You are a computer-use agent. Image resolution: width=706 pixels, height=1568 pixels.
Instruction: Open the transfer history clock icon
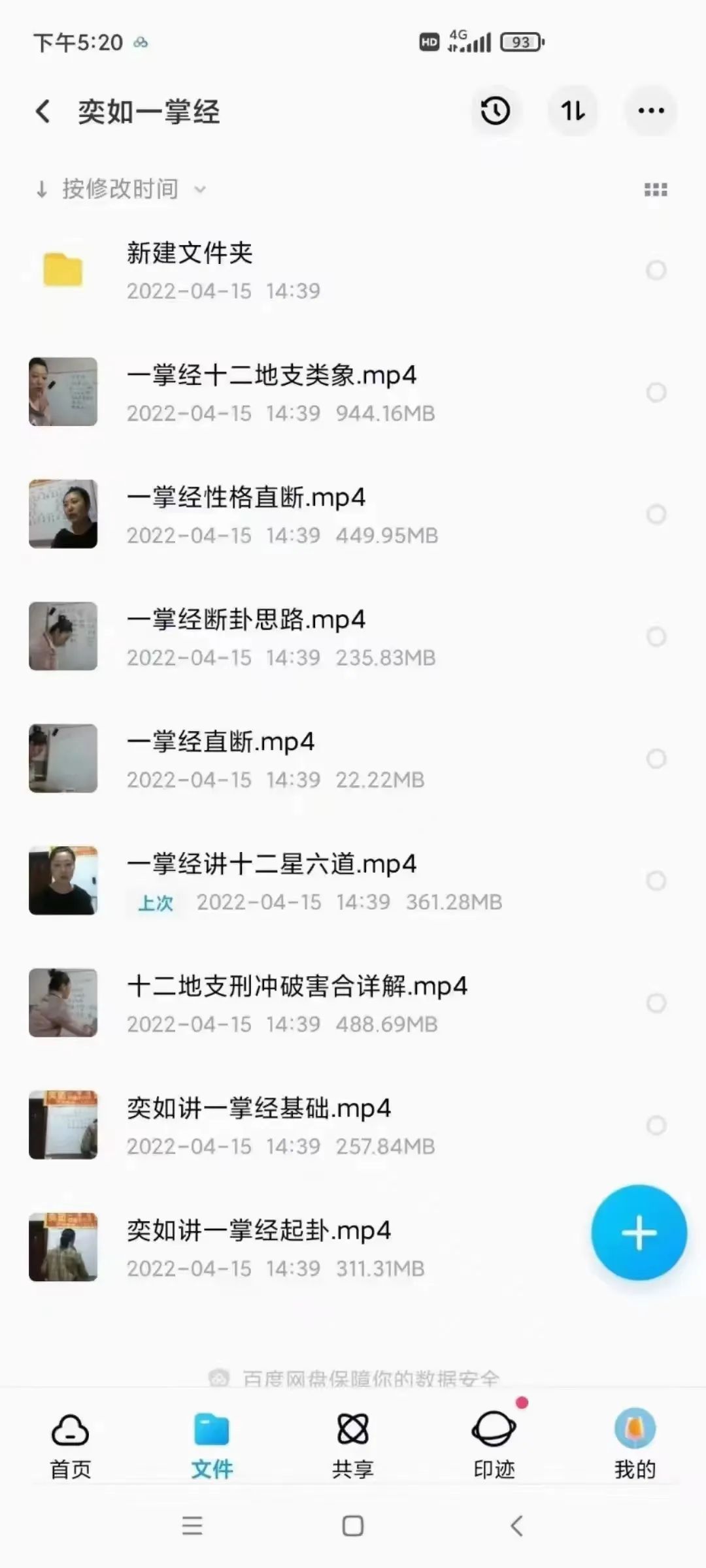[x=495, y=111]
